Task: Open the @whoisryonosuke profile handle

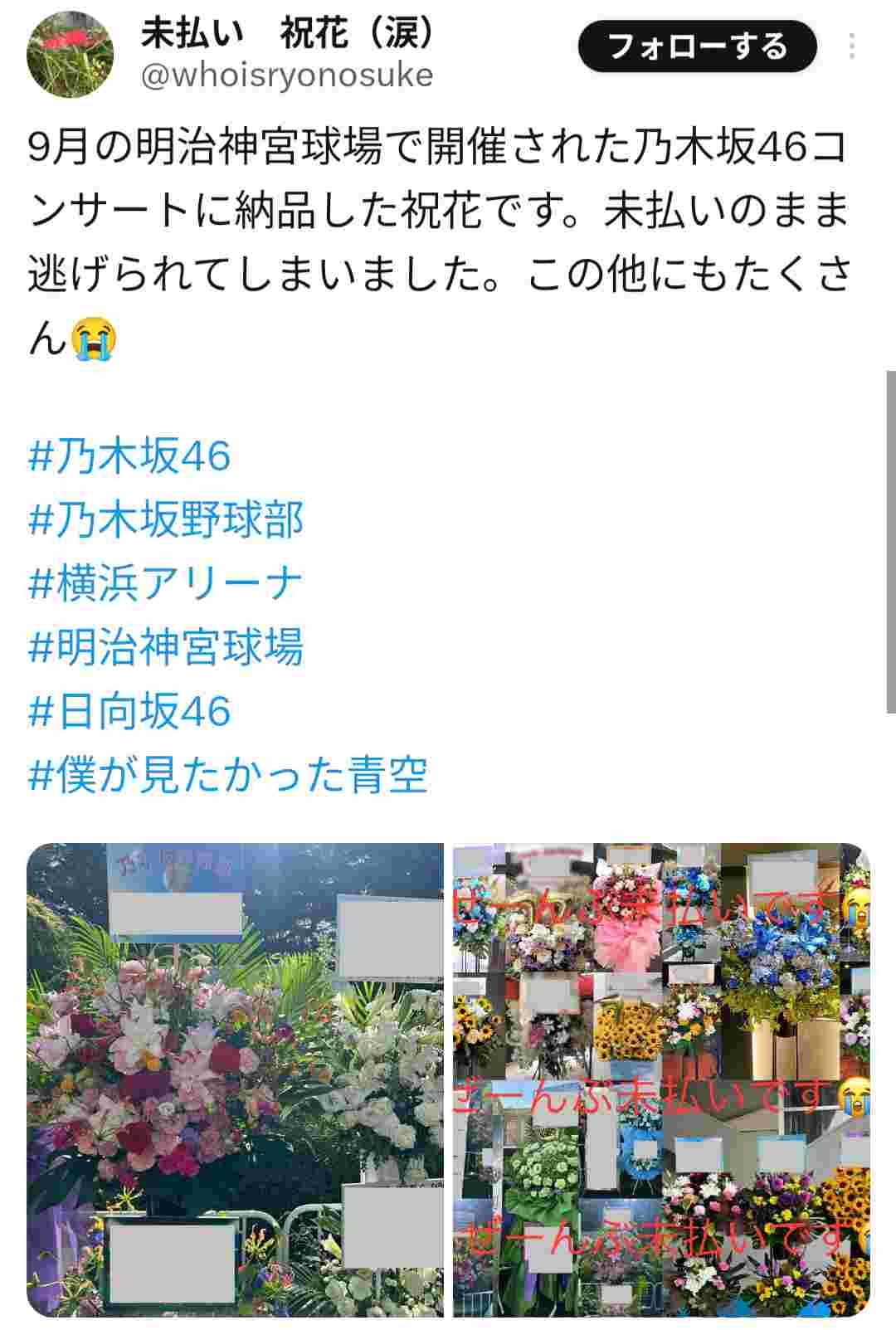Action: click(x=286, y=79)
